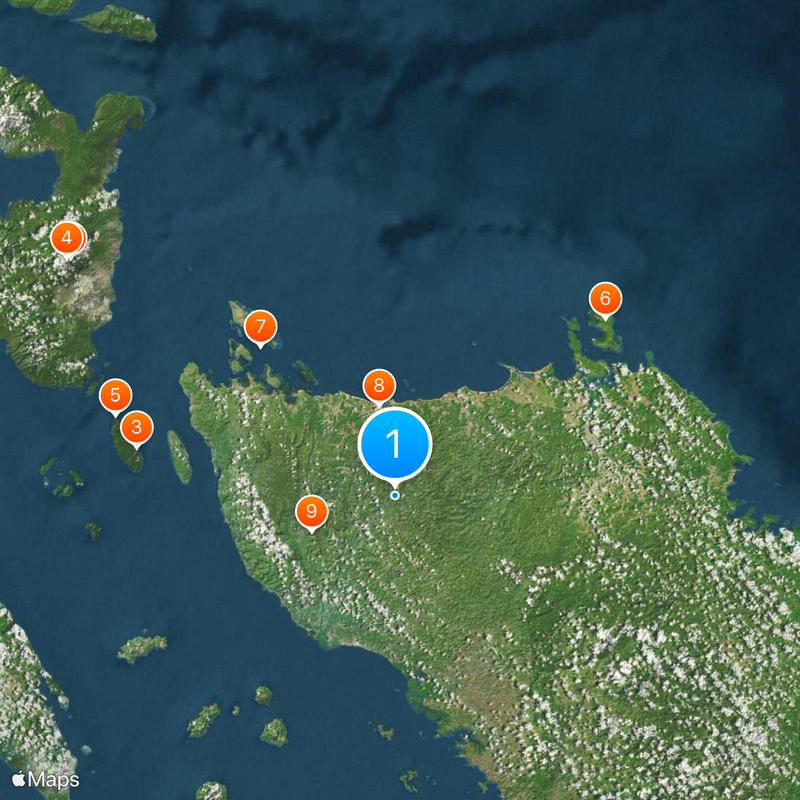Open the orange map pin 4
The height and width of the screenshot is (800, 800).
[67, 238]
